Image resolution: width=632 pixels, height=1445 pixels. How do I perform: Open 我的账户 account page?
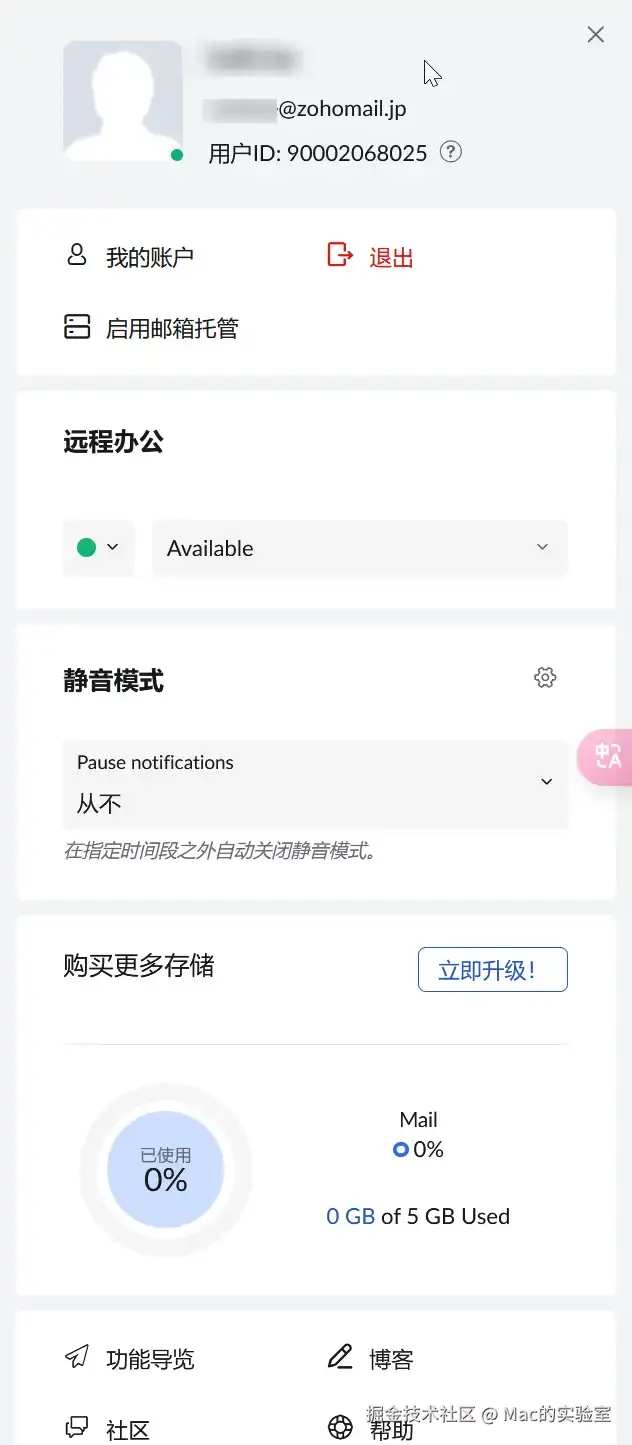[130, 257]
